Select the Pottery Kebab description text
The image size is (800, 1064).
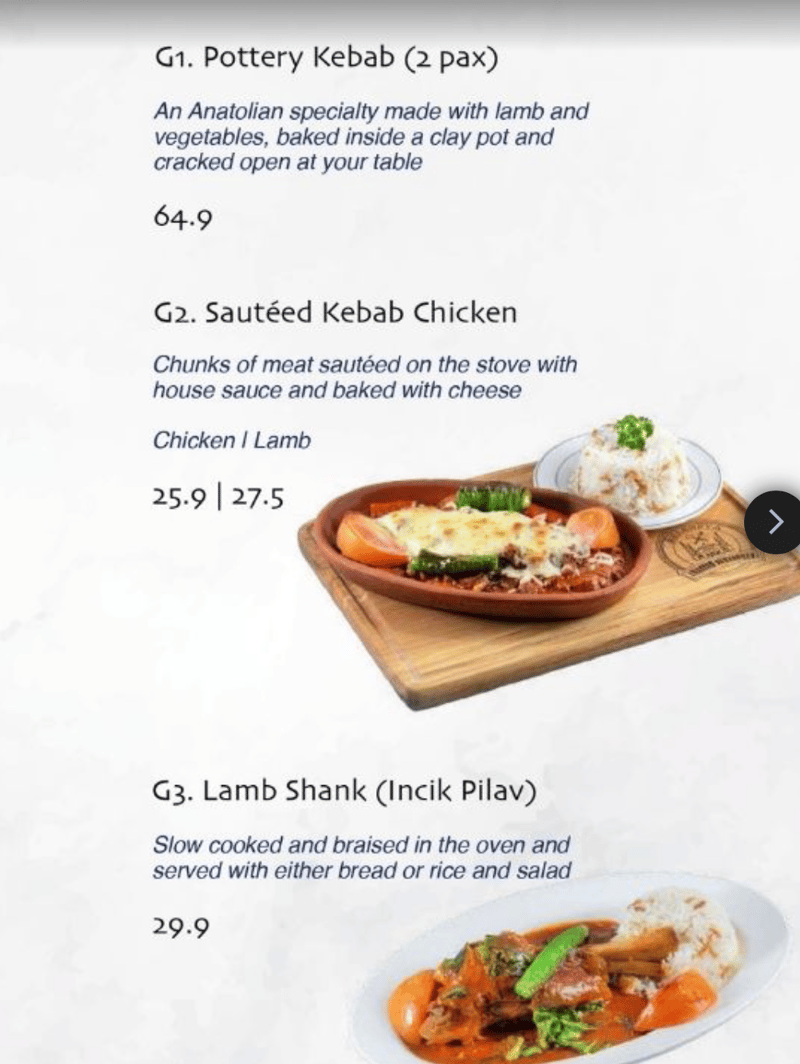[x=370, y=136]
